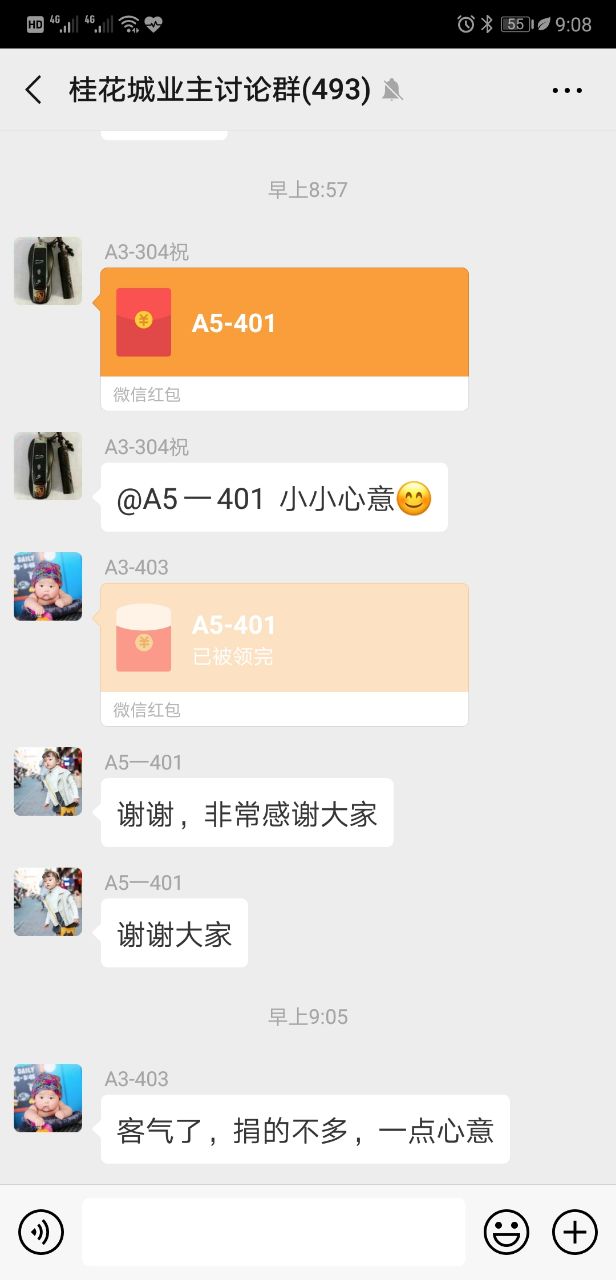616x1280 pixels.
Task: View the 已被领完 red packet from A3-403
Action: [284, 640]
